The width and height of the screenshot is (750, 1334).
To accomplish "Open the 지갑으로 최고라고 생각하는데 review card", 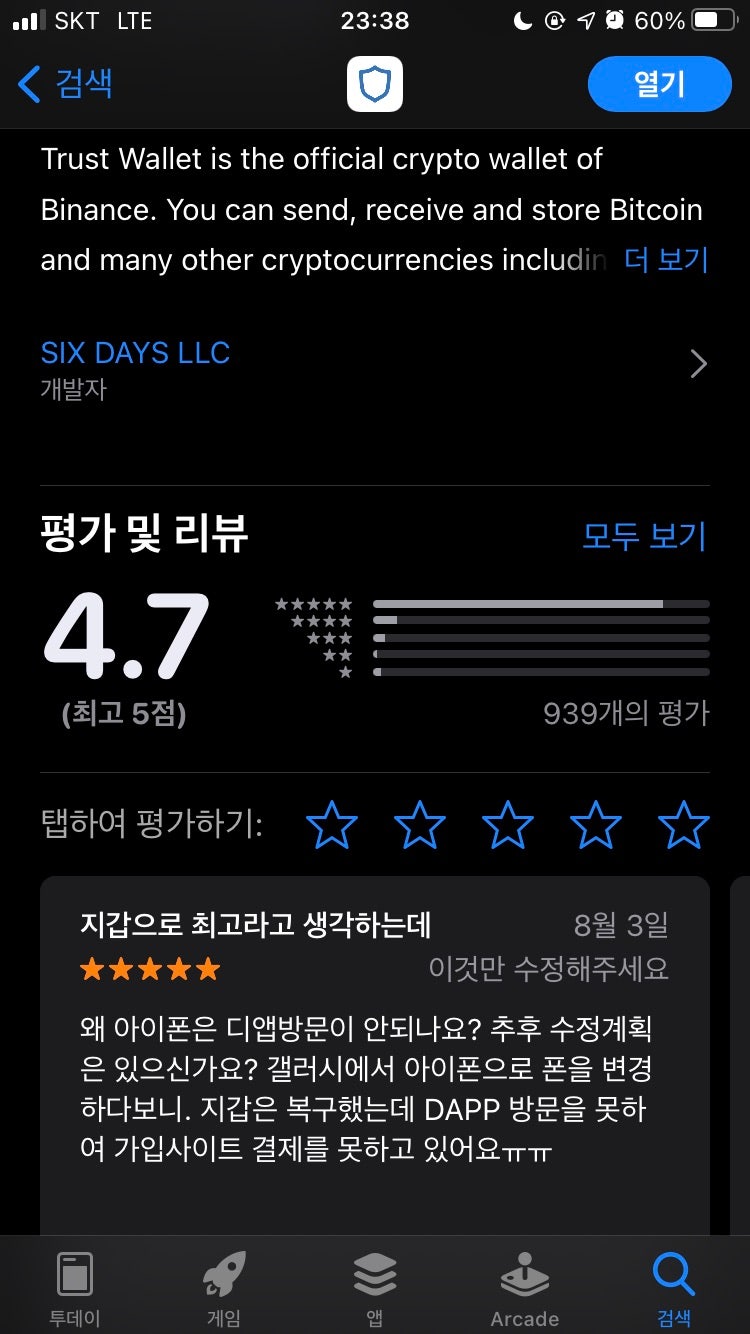I will pos(375,1030).
